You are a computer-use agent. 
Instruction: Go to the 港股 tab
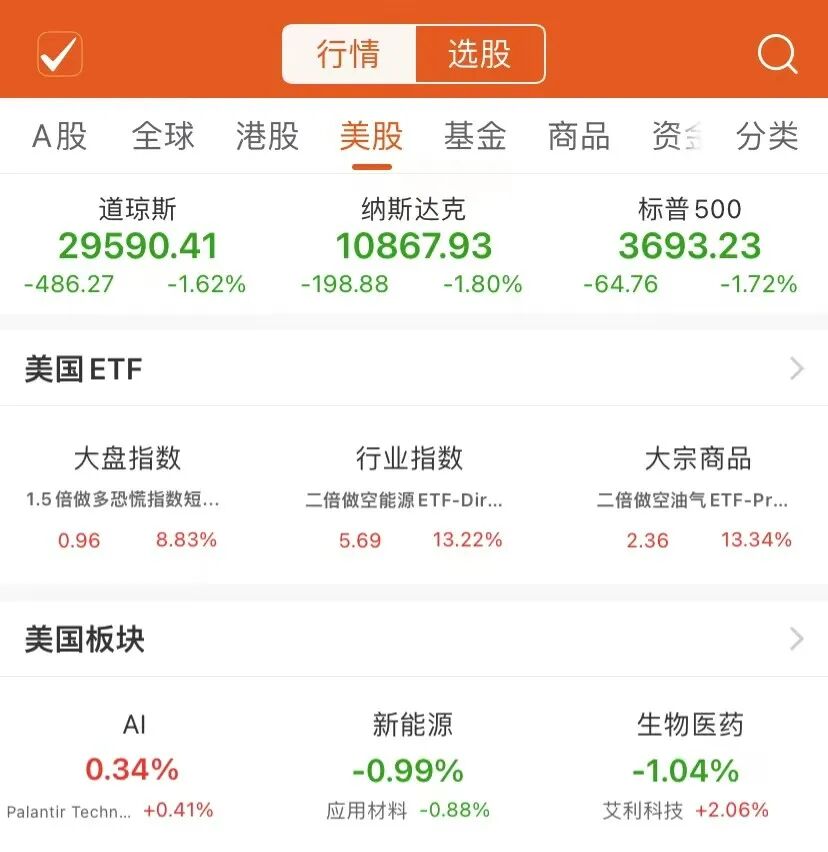tap(267, 136)
